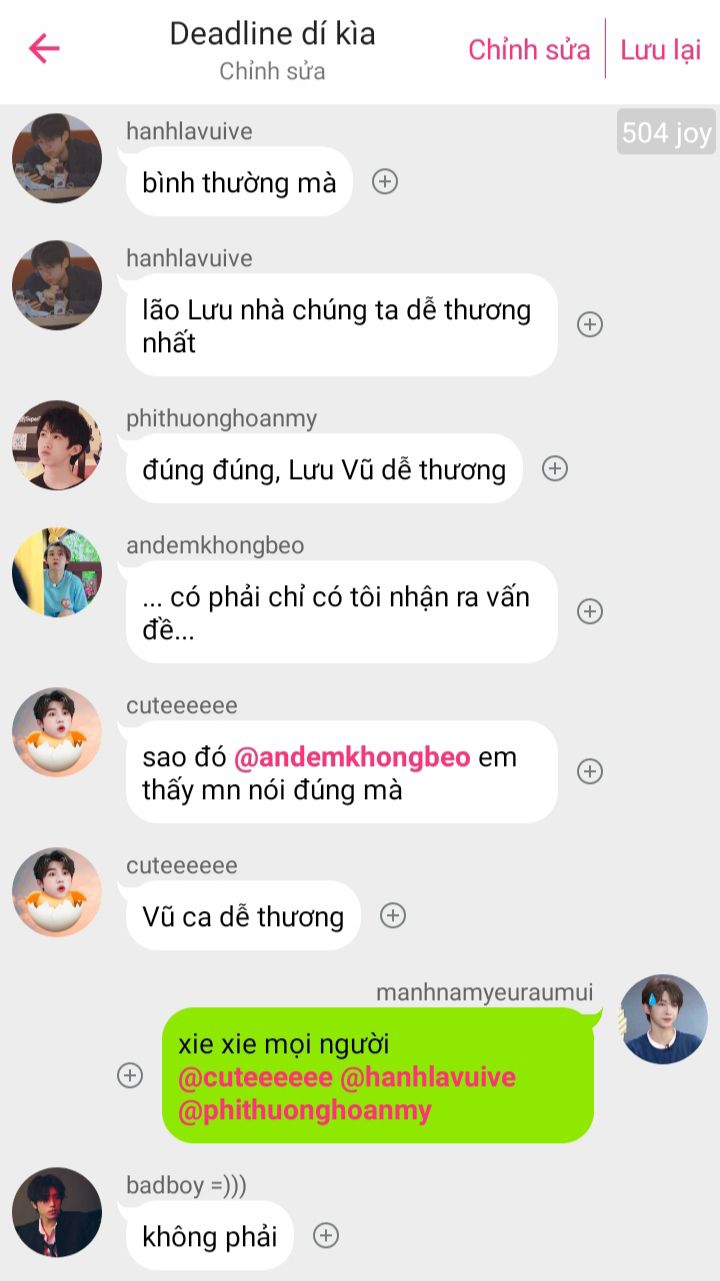Image resolution: width=720 pixels, height=1281 pixels.
Task: Tap manhnamyeuraumui's avatar
Action: pyautogui.click(x=664, y=1019)
